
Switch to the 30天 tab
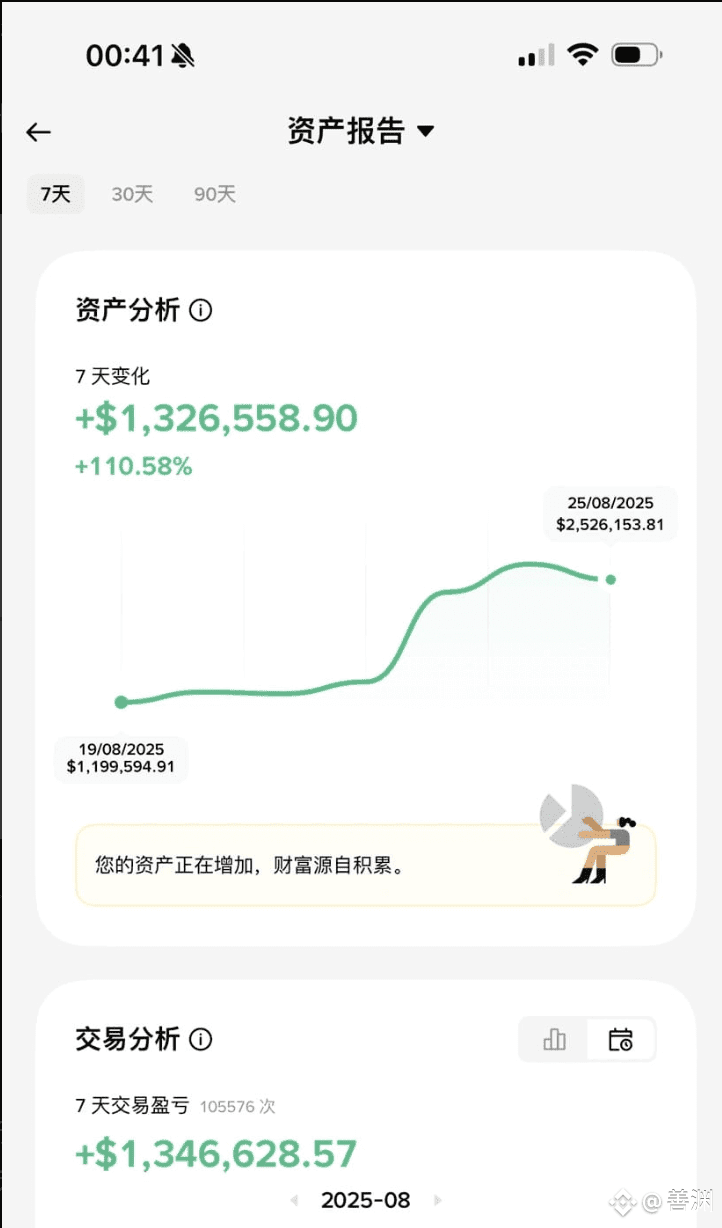tap(132, 194)
